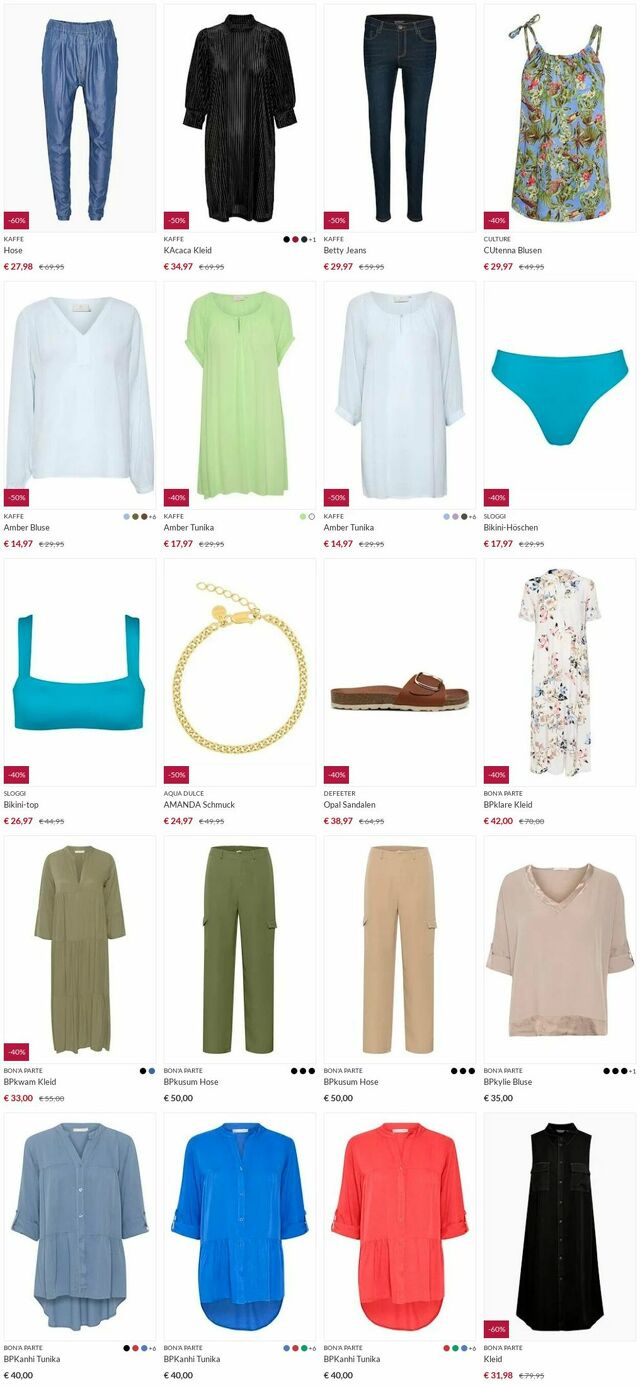This screenshot has width=640, height=1386.
Task: Open the Kaffe Hose product for € 27,98
Action: point(80,118)
